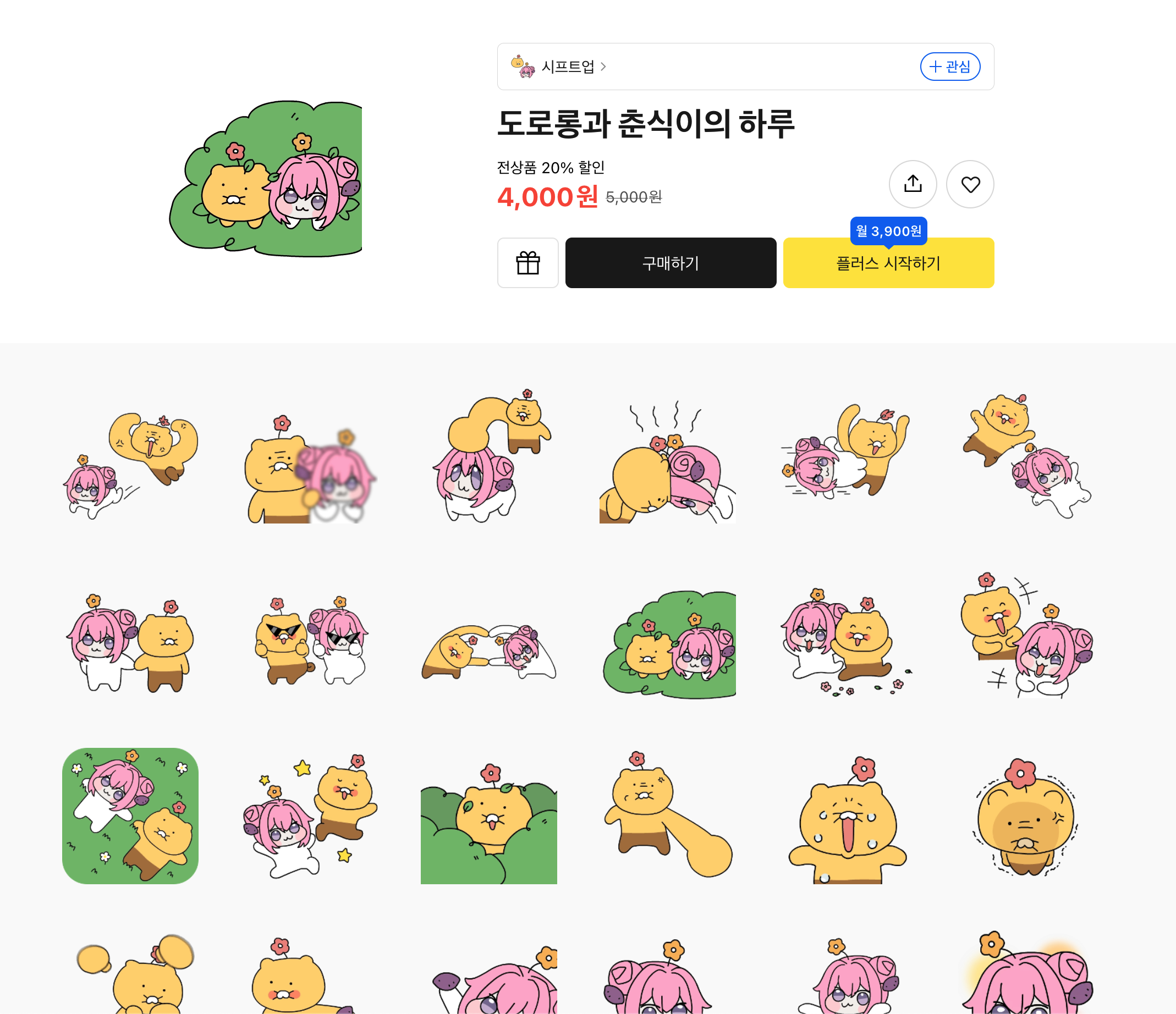Preview the sunglasses pair sticker

coord(310,640)
